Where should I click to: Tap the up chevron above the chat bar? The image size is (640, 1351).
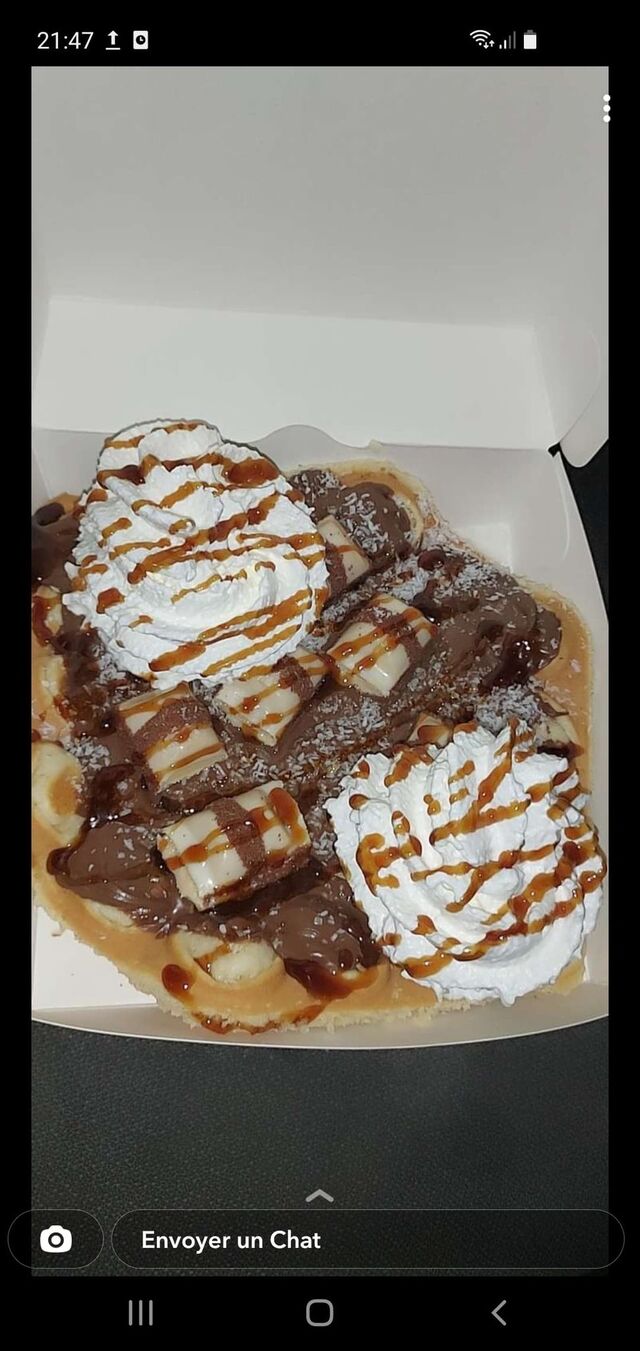[319, 1195]
